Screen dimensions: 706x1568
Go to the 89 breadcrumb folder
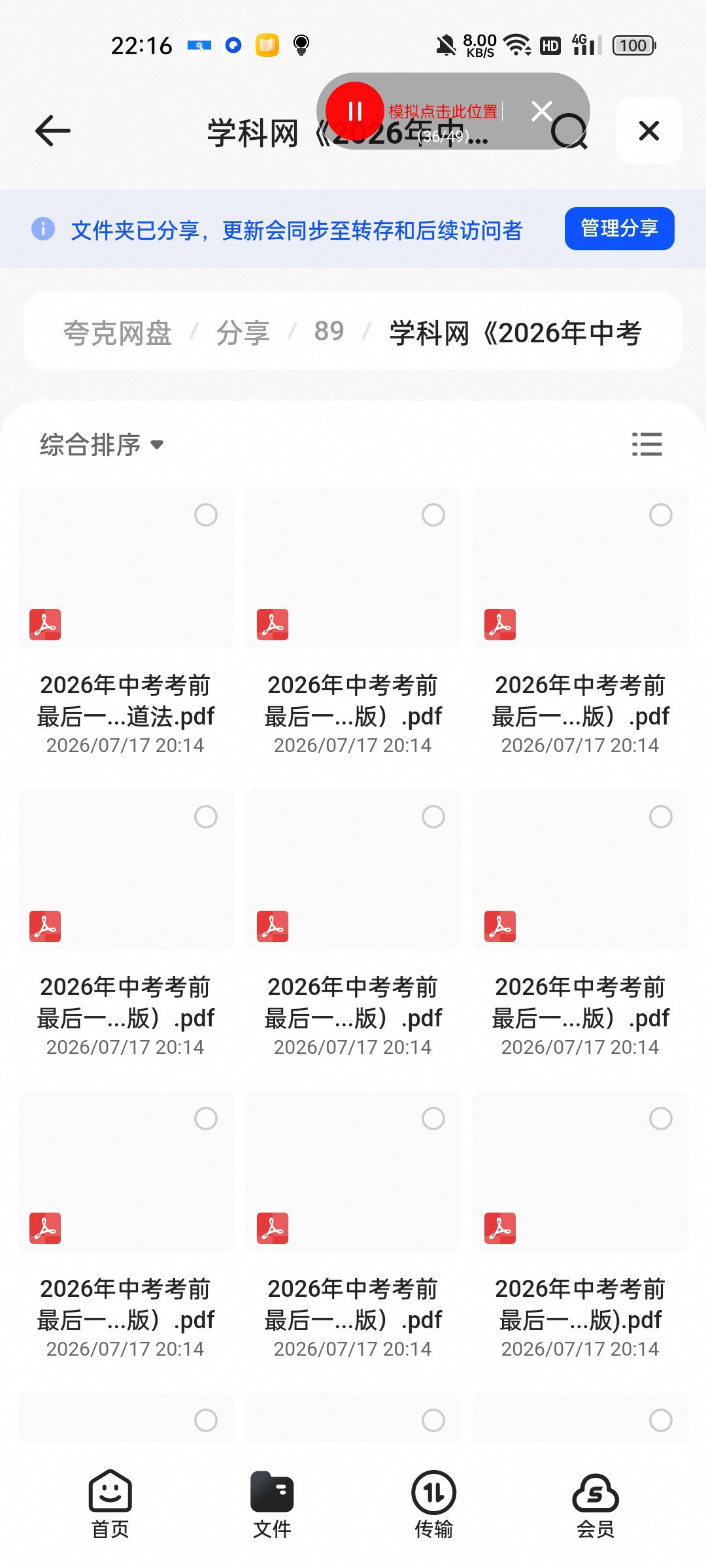pos(329,331)
